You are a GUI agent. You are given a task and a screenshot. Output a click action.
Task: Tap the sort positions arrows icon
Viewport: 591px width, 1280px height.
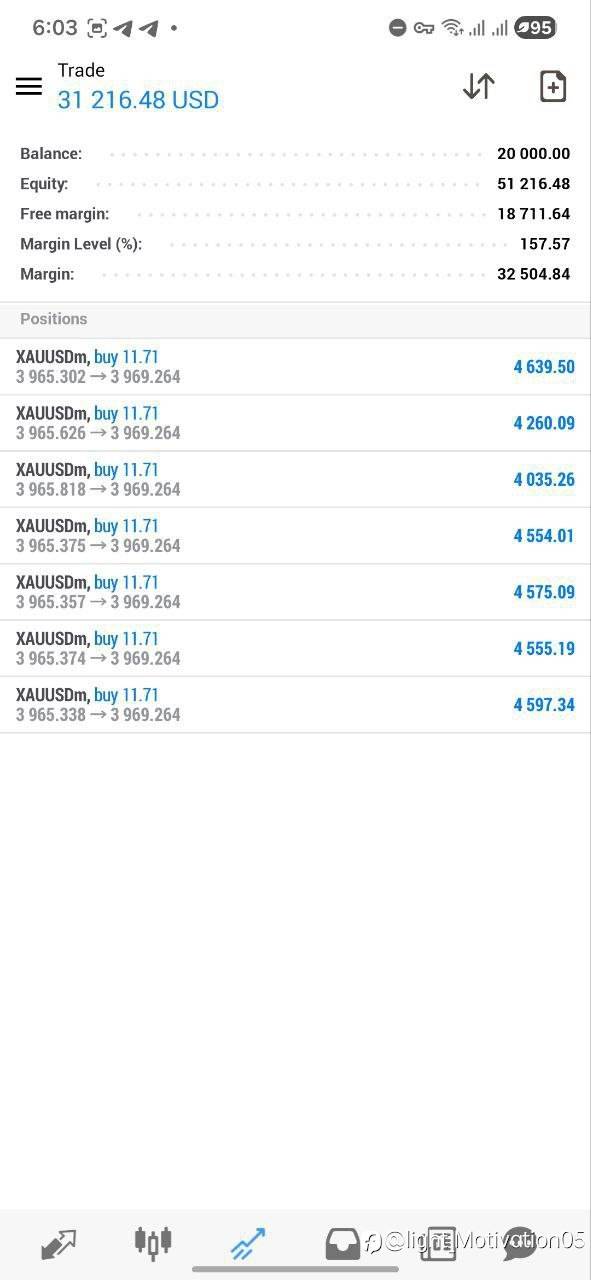tap(478, 86)
